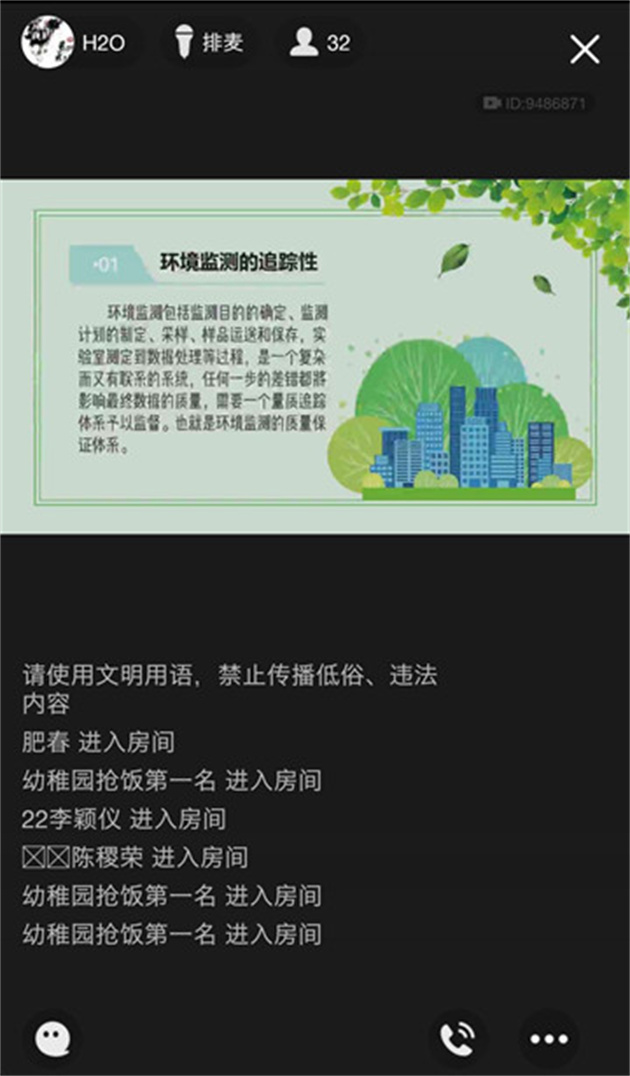The width and height of the screenshot is (630, 1076).
Task: Open the chat message bubble
Action: point(52,1039)
